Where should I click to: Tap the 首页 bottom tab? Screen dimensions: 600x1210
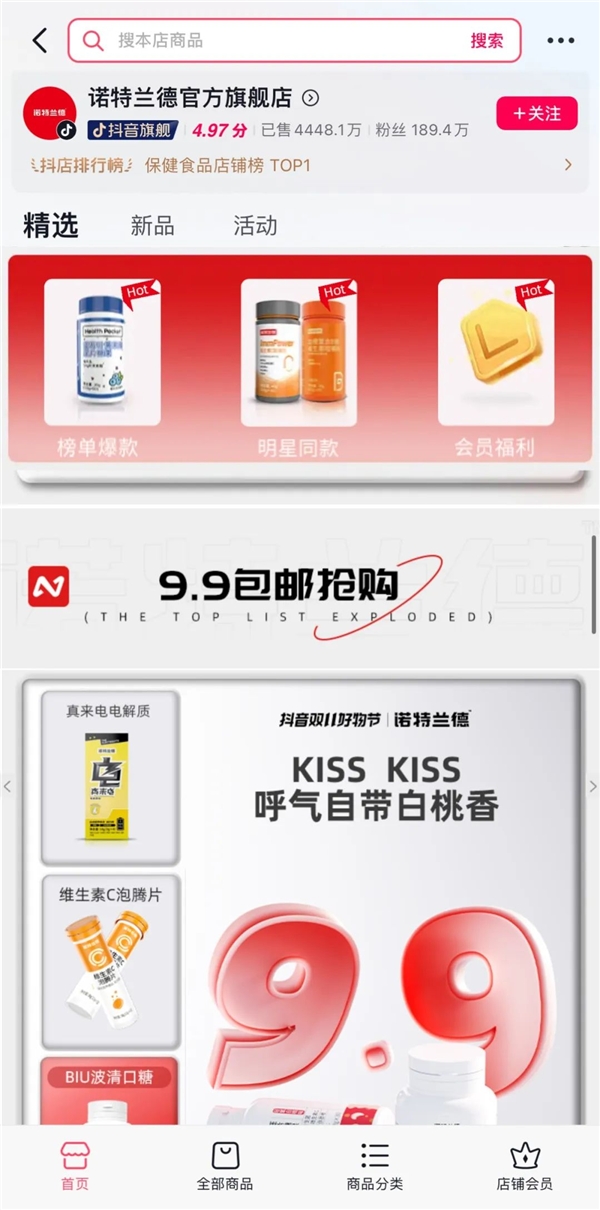point(75,1167)
